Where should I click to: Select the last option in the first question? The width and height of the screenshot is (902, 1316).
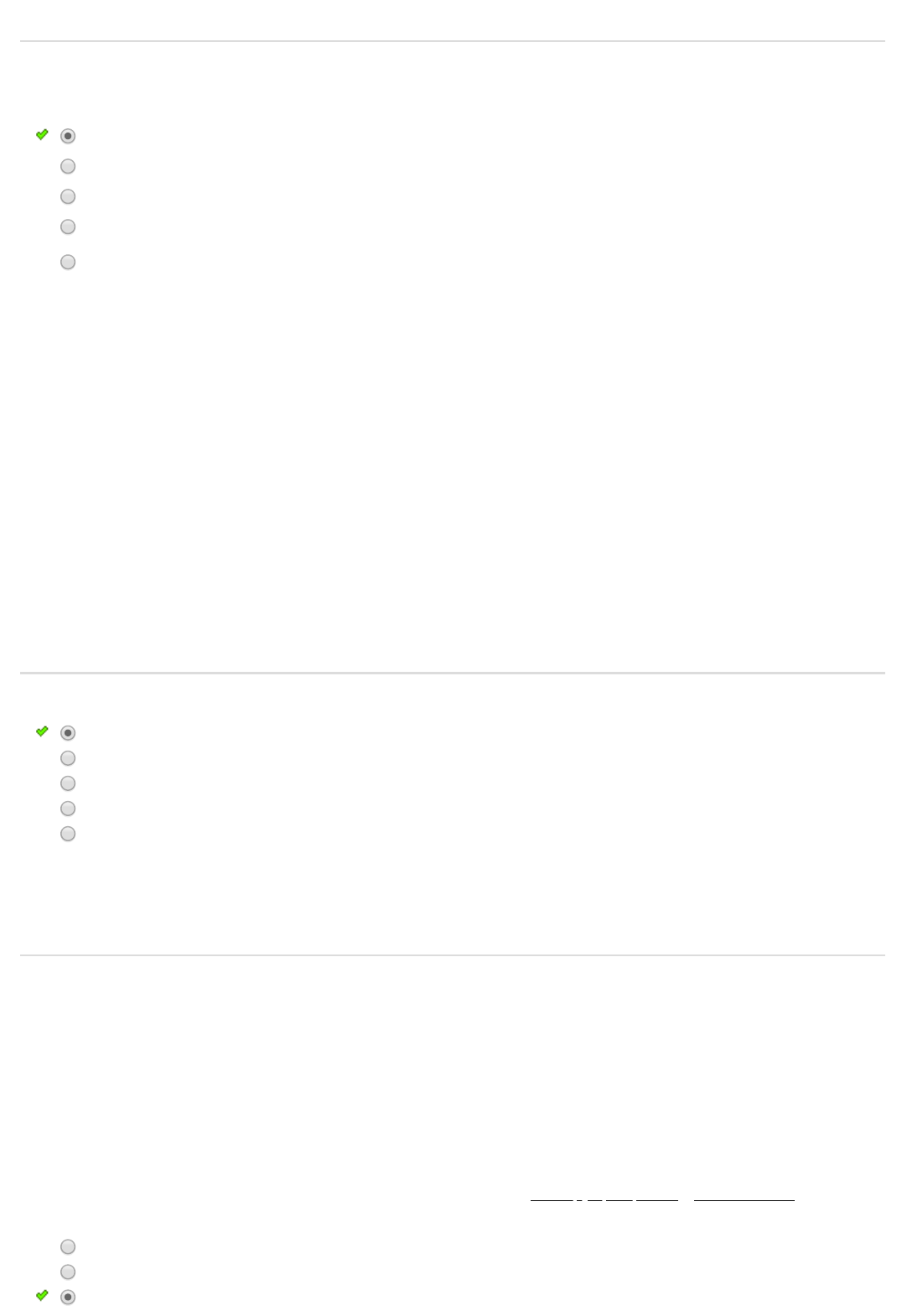coord(68,262)
